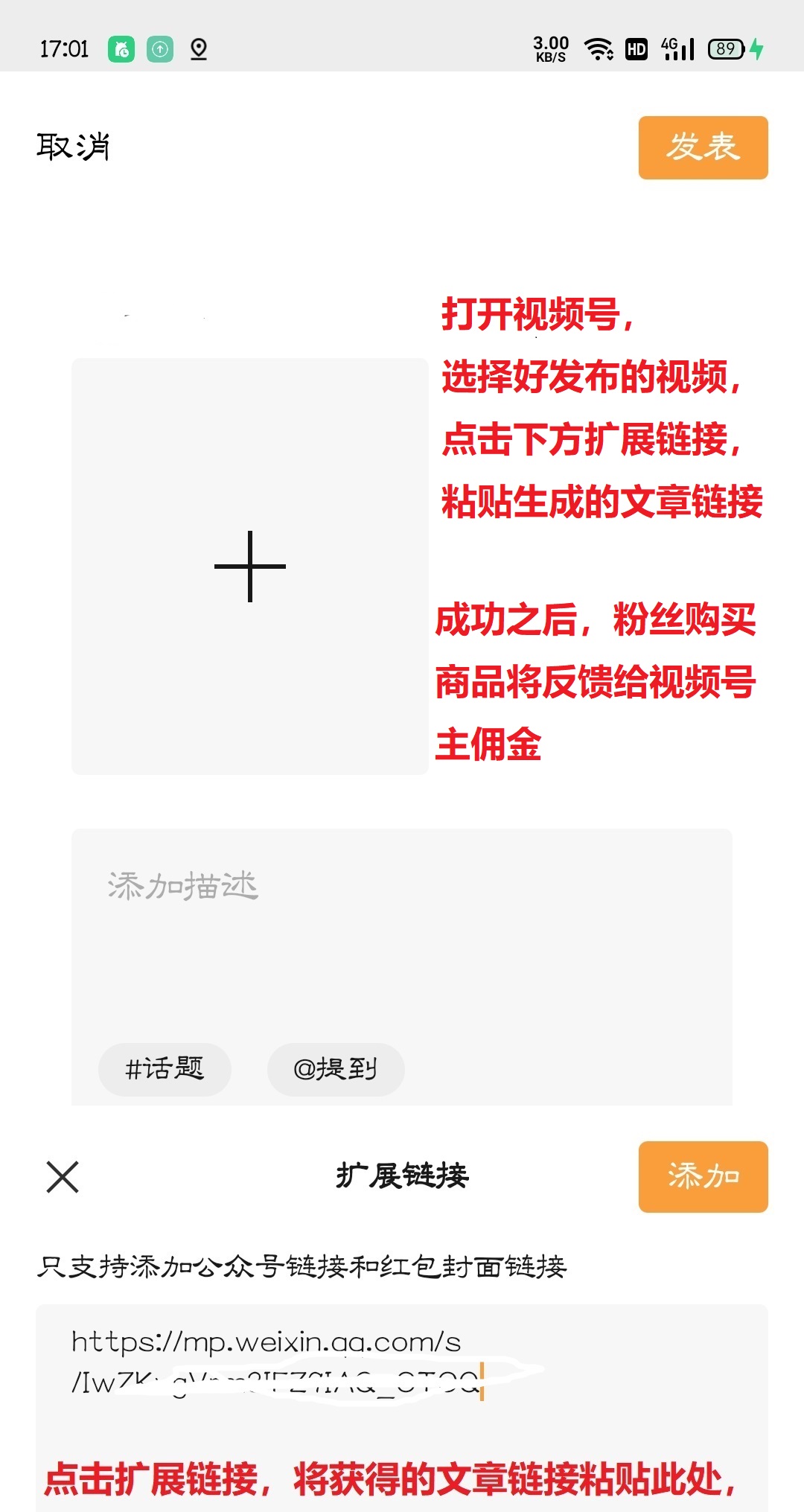Viewport: 804px width, 1512px height.
Task: Confirm the link with 添加 button
Action: [x=703, y=1177]
